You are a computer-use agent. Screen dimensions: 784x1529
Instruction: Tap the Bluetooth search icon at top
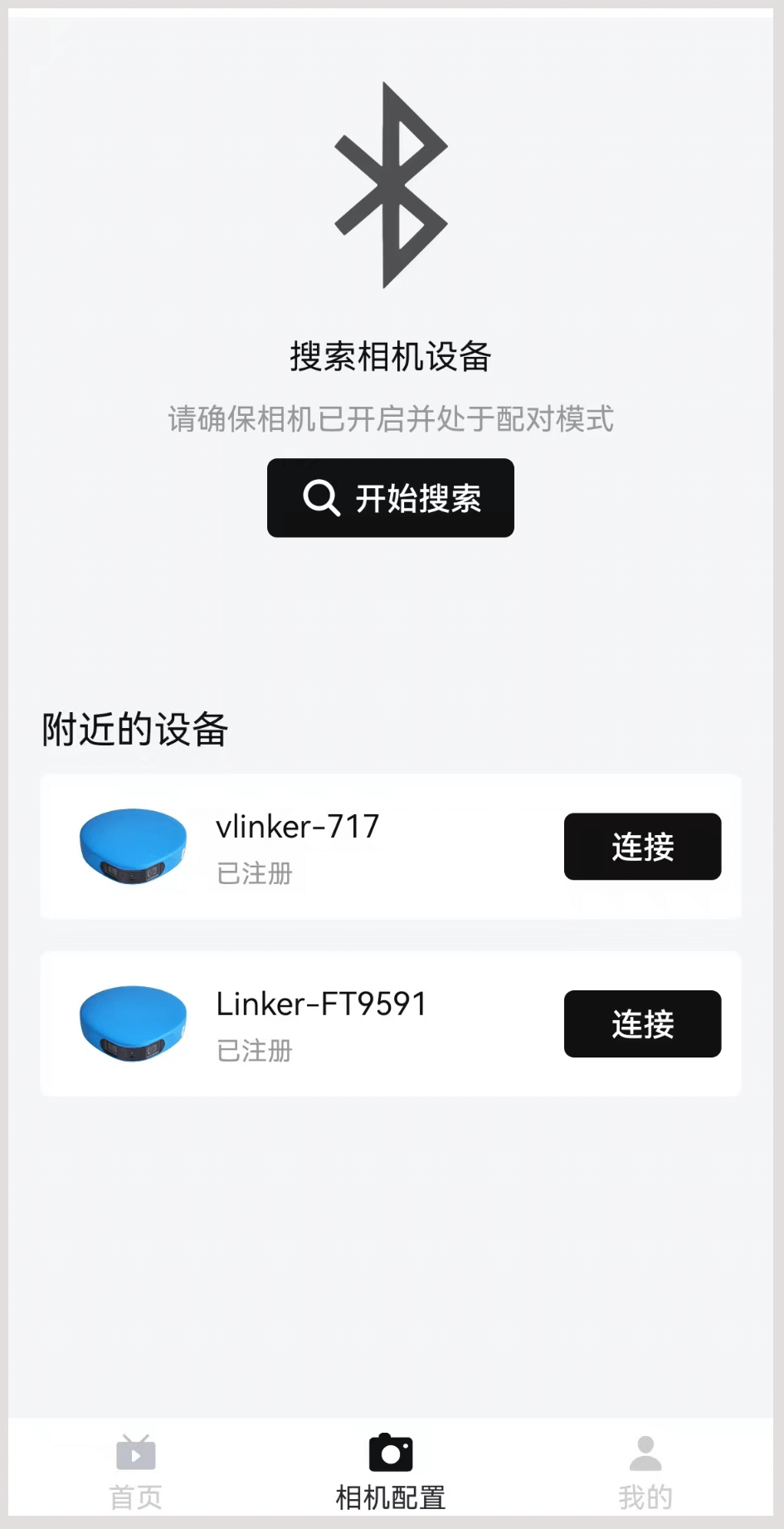pyautogui.click(x=391, y=184)
